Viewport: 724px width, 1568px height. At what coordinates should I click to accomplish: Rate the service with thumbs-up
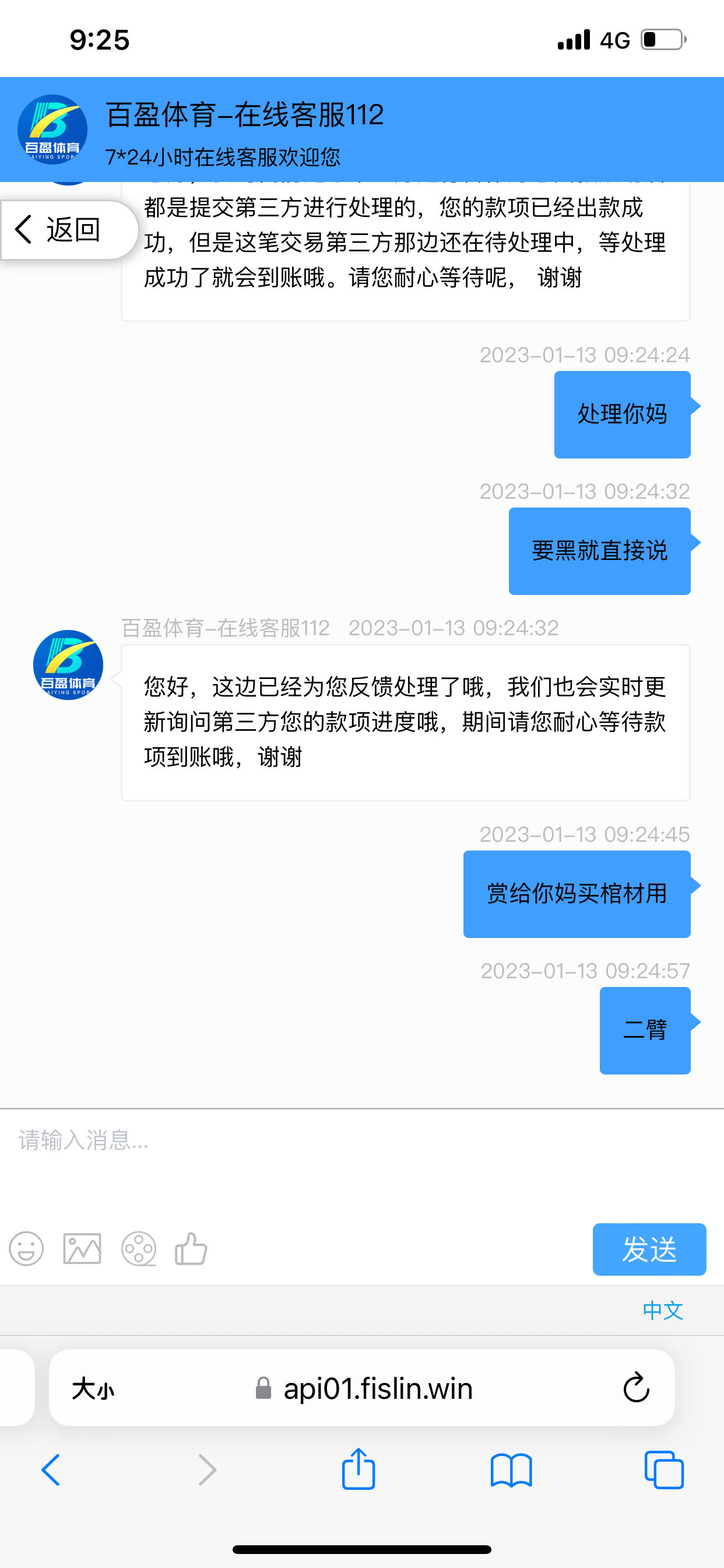[x=191, y=1249]
